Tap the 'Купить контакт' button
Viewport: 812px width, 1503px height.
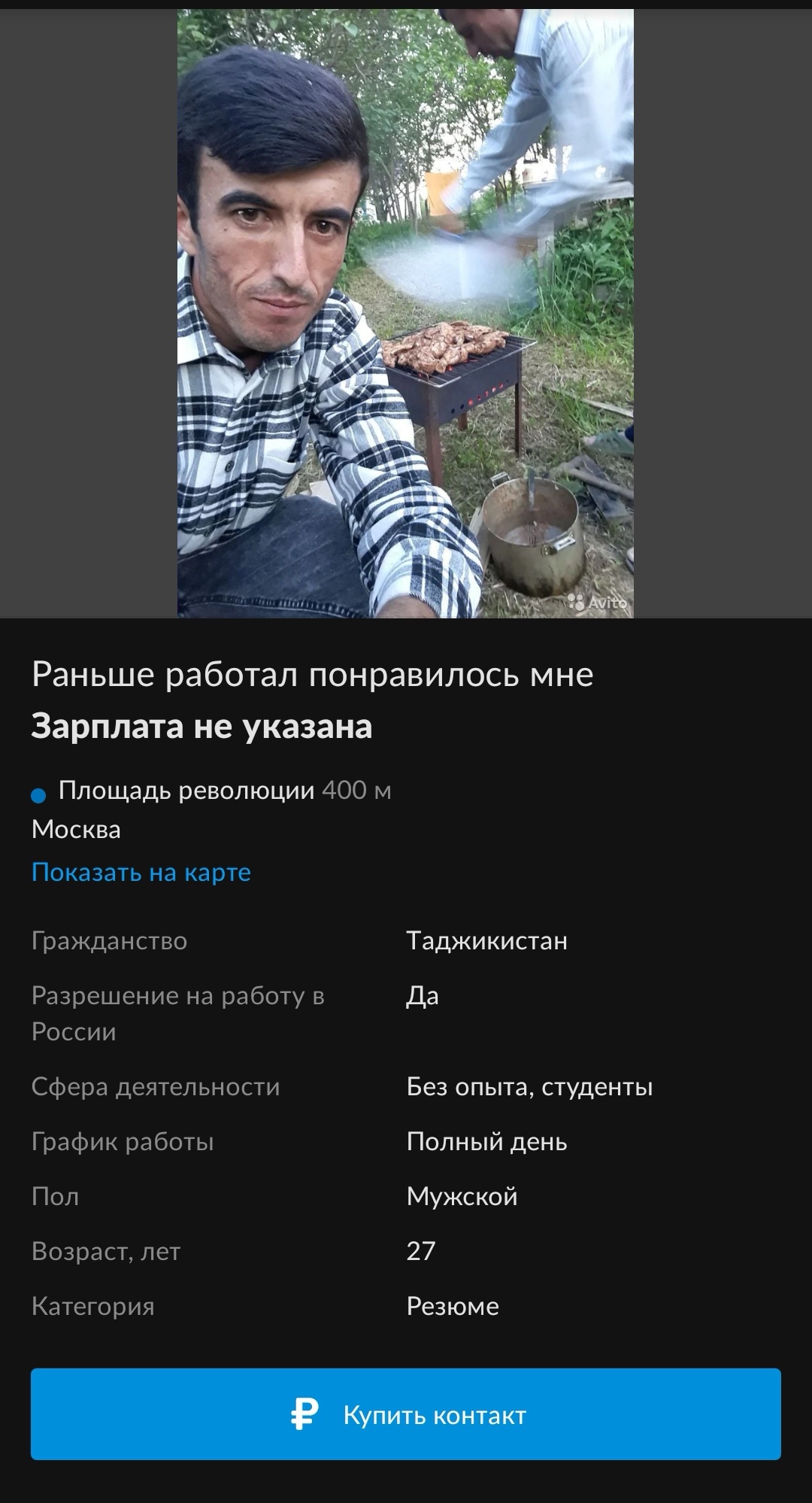(406, 1415)
